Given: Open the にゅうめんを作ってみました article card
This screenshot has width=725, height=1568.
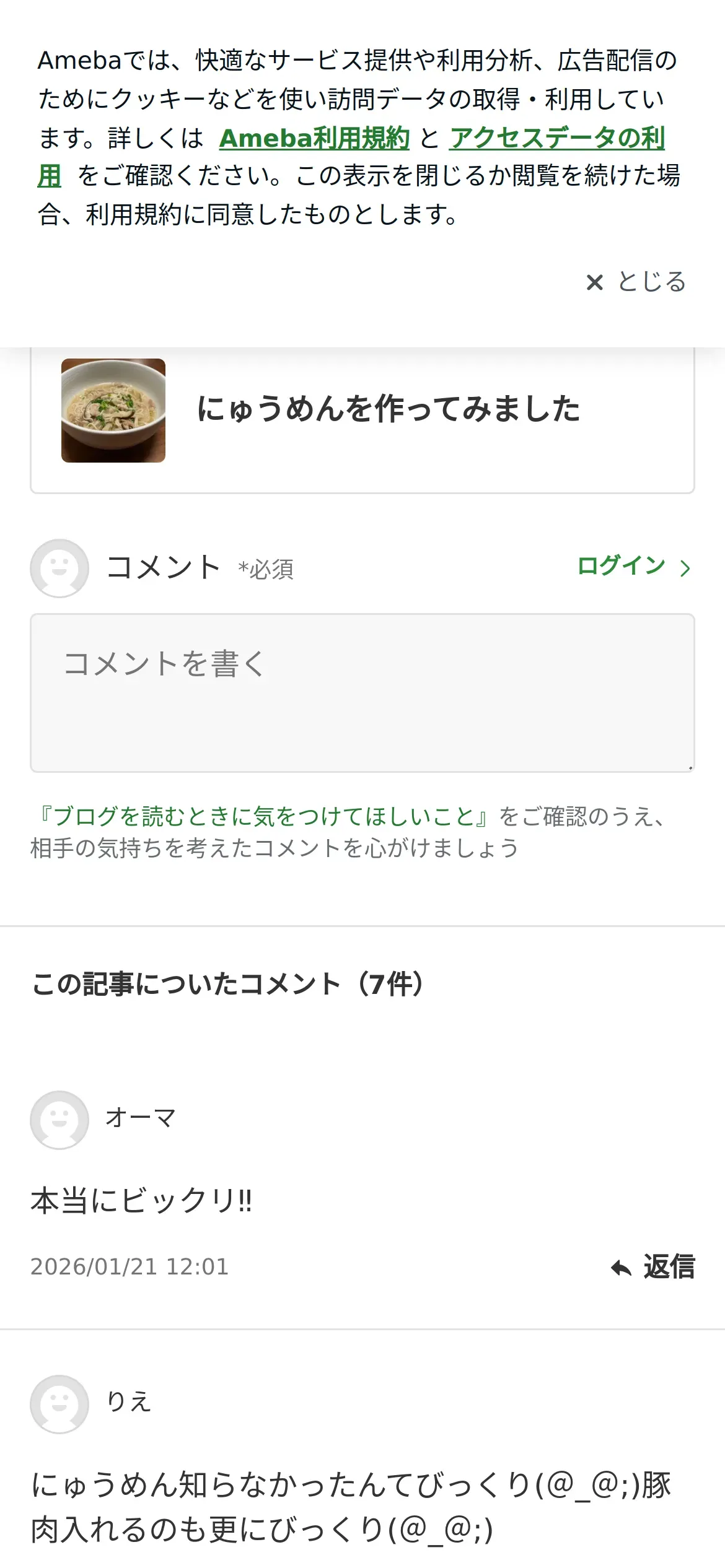Looking at the screenshot, I should 362,411.
